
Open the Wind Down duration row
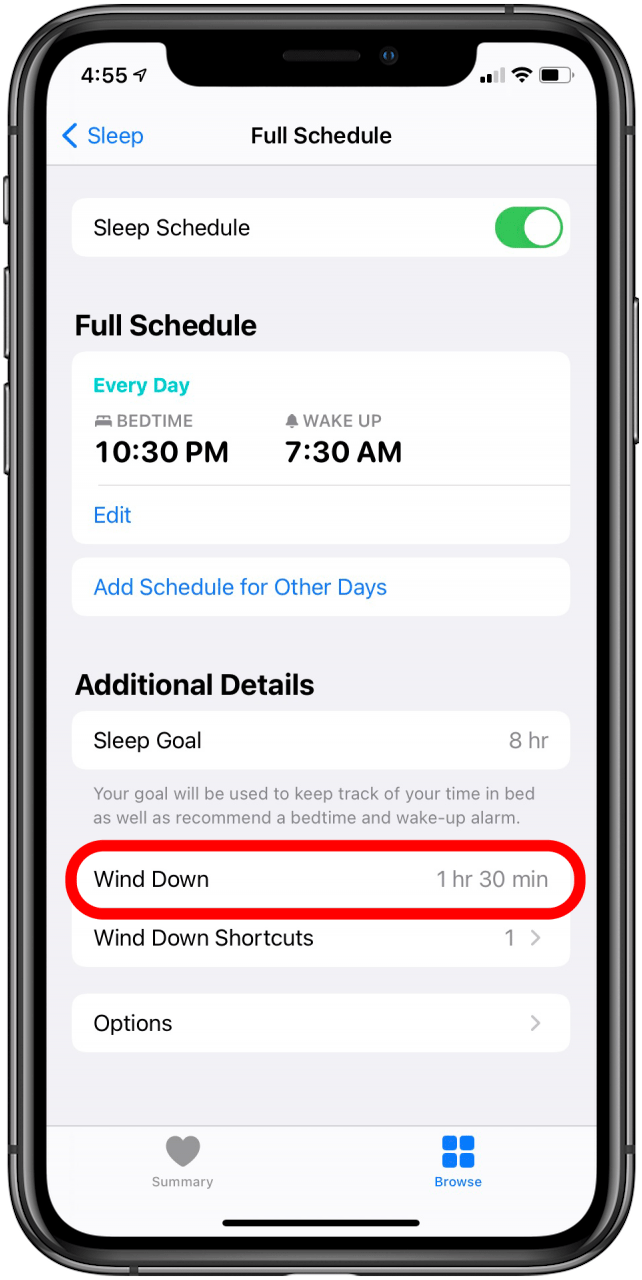coord(320,880)
